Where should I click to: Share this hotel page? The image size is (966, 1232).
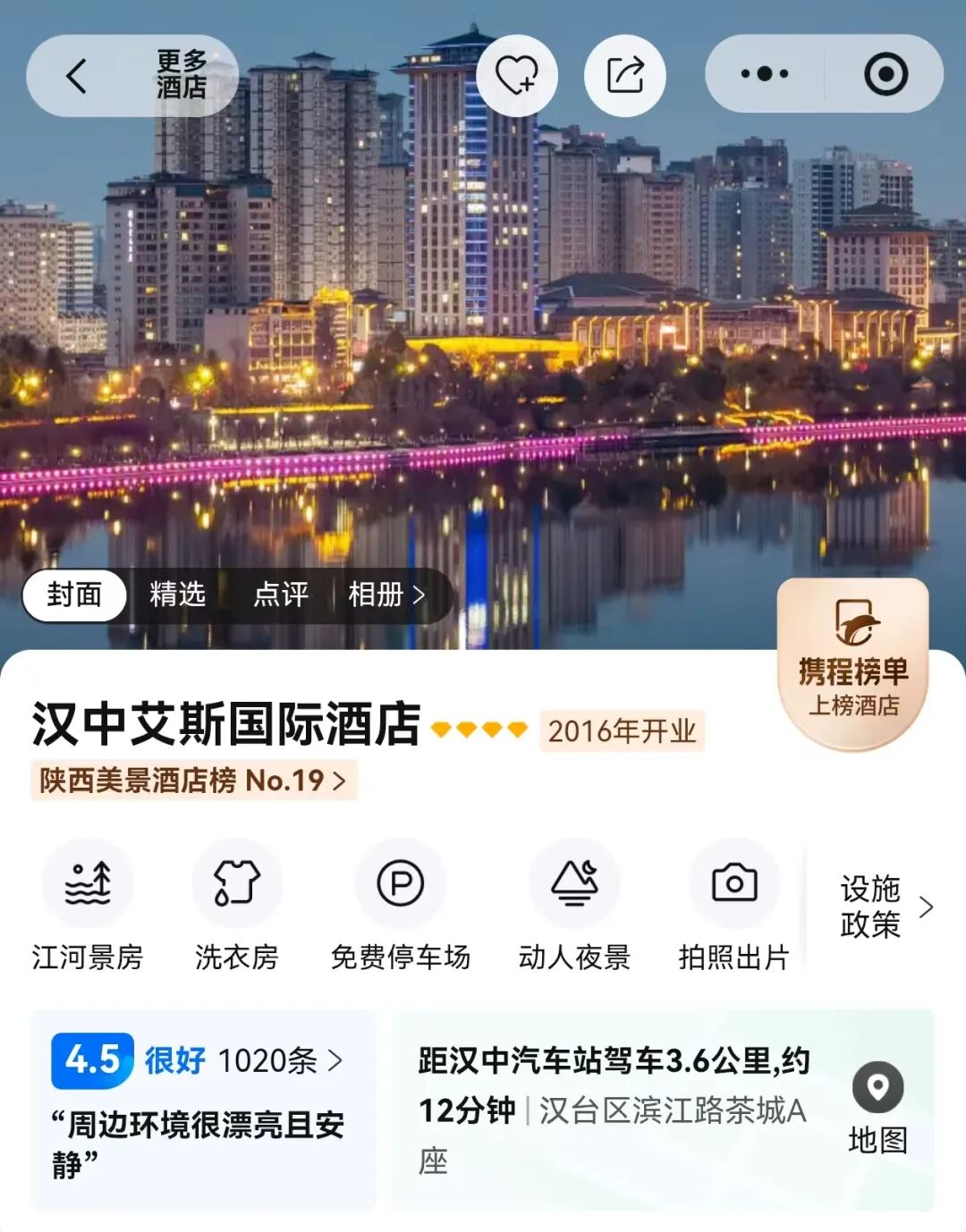tap(625, 75)
